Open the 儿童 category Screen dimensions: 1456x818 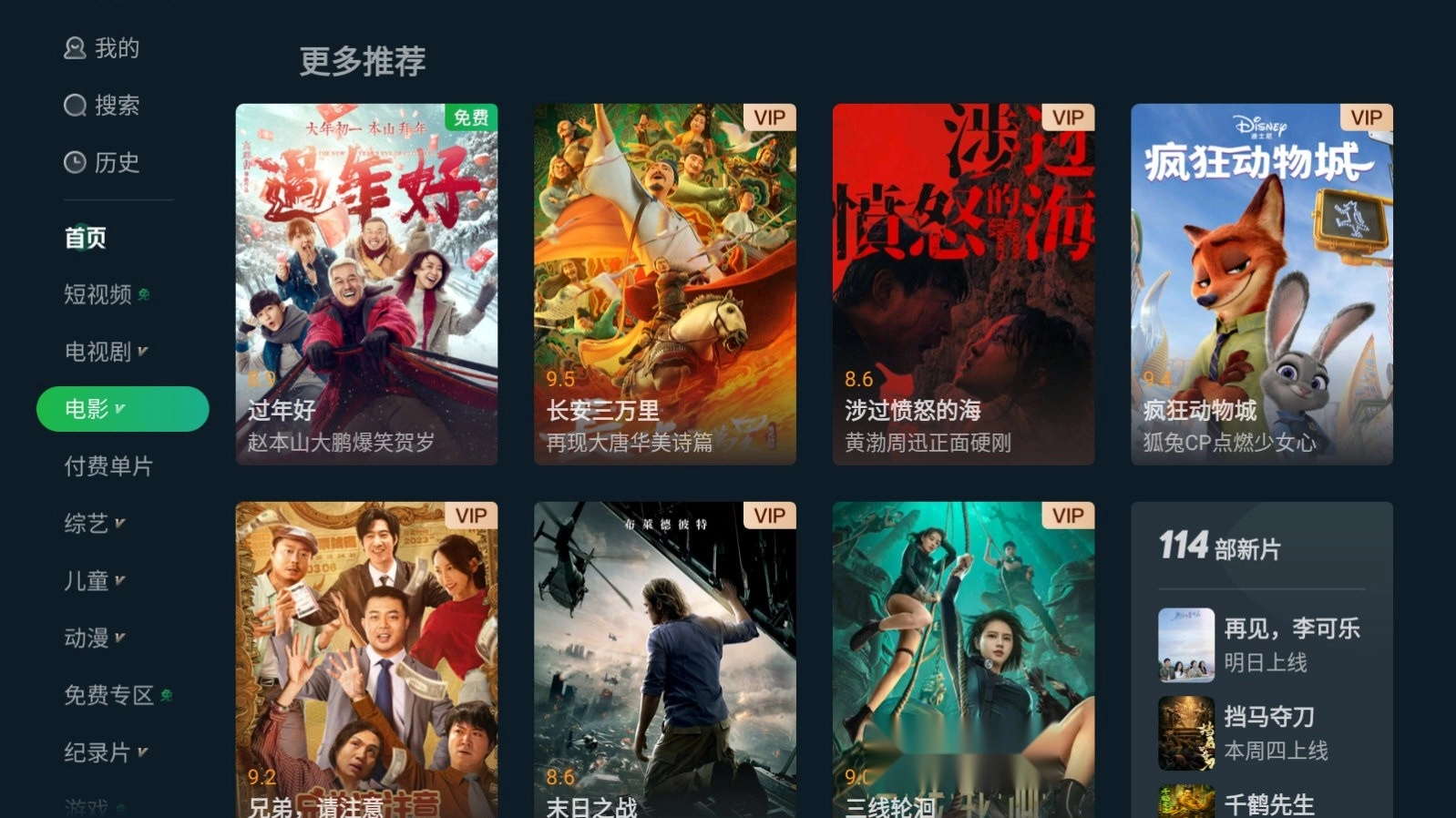click(x=87, y=581)
